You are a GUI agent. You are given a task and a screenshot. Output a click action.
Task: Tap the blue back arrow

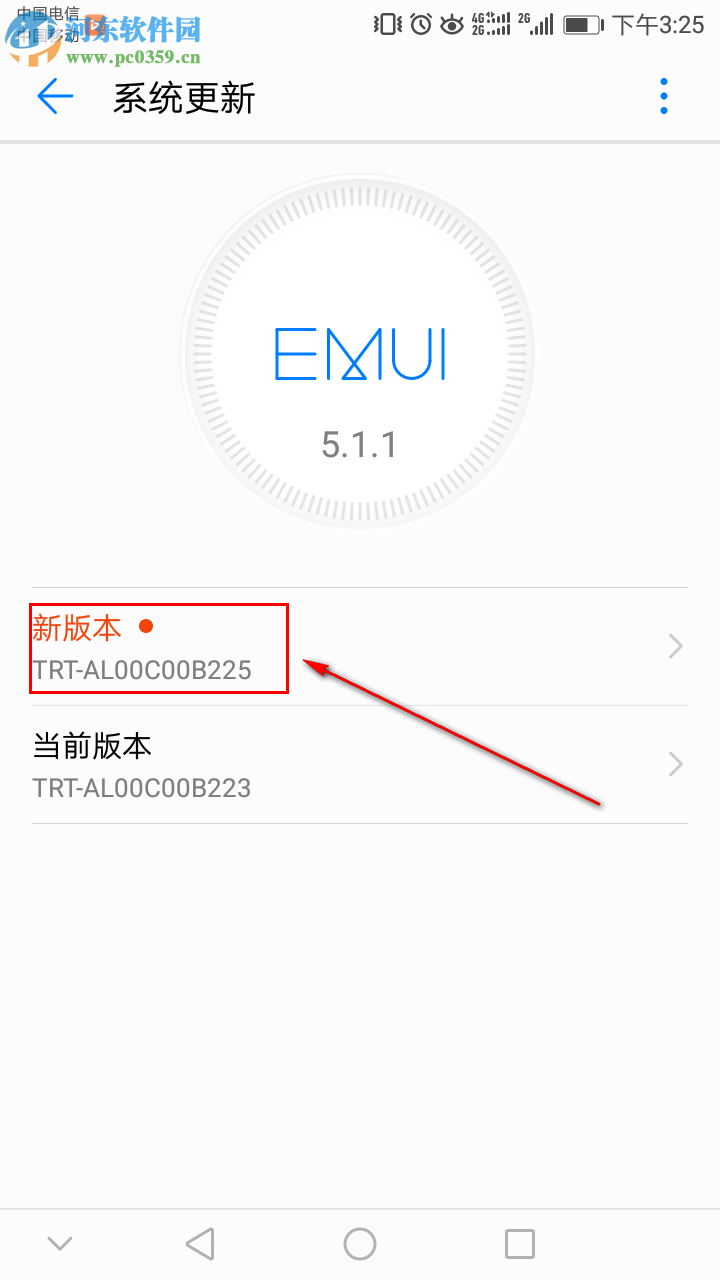pos(55,96)
